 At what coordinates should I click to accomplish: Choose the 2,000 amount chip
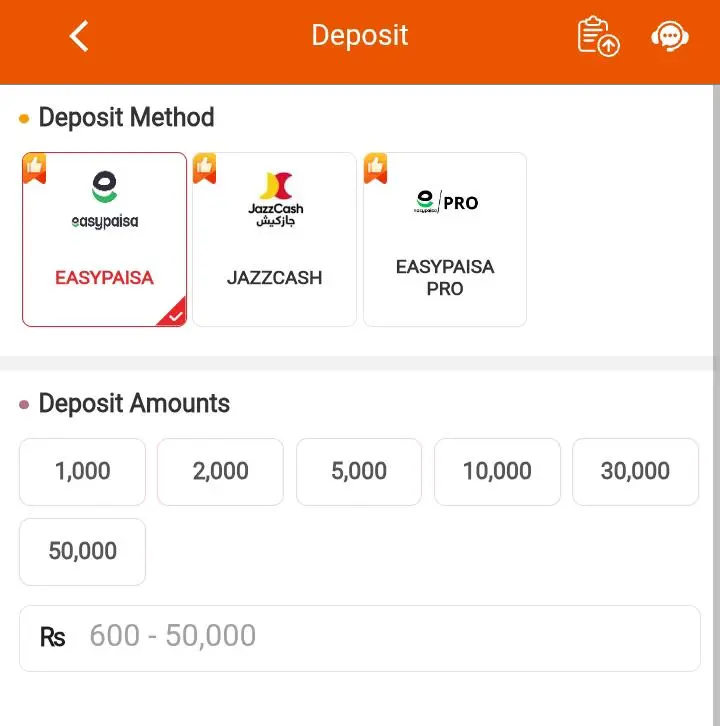pyautogui.click(x=220, y=471)
